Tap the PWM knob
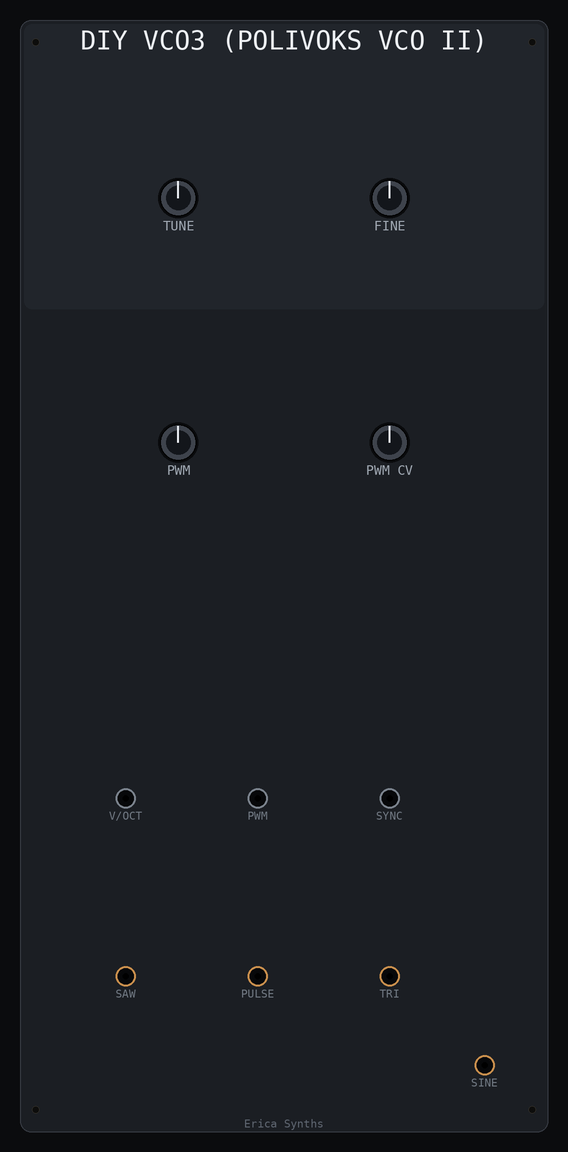 click(x=179, y=443)
